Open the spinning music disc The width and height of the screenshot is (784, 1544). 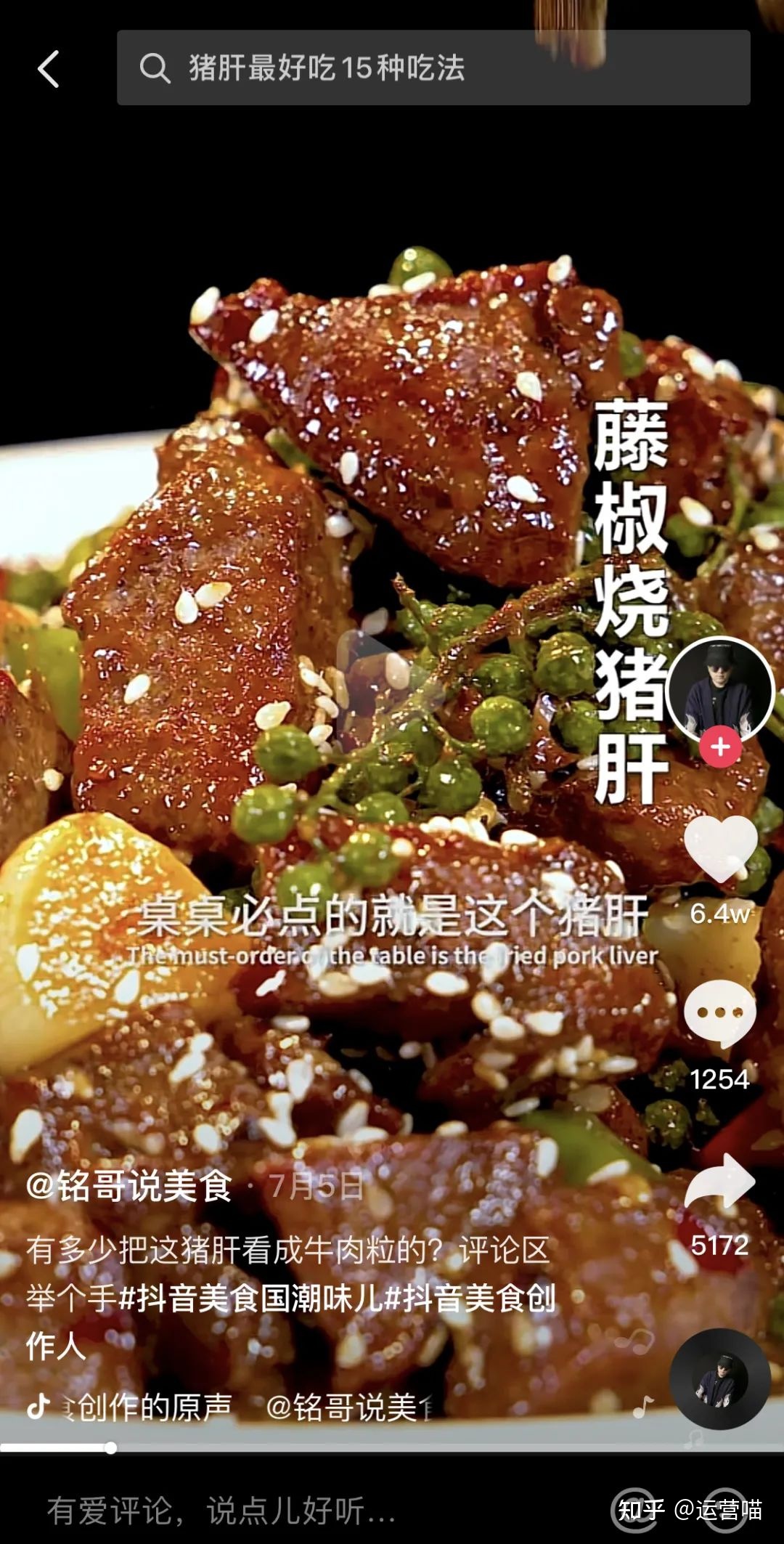pos(719,1379)
